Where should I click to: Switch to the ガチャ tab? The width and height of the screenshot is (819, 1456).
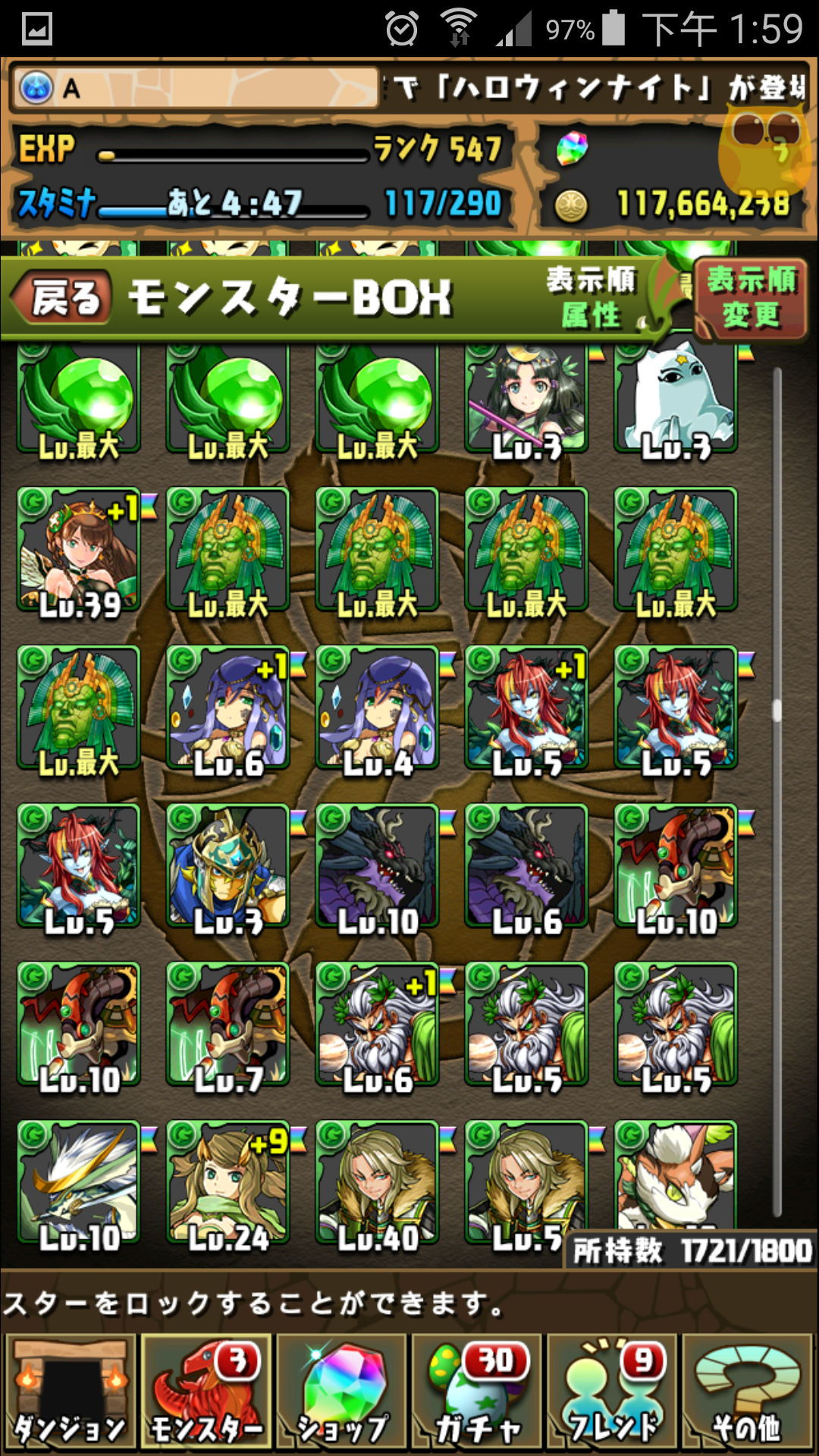pos(478,1394)
